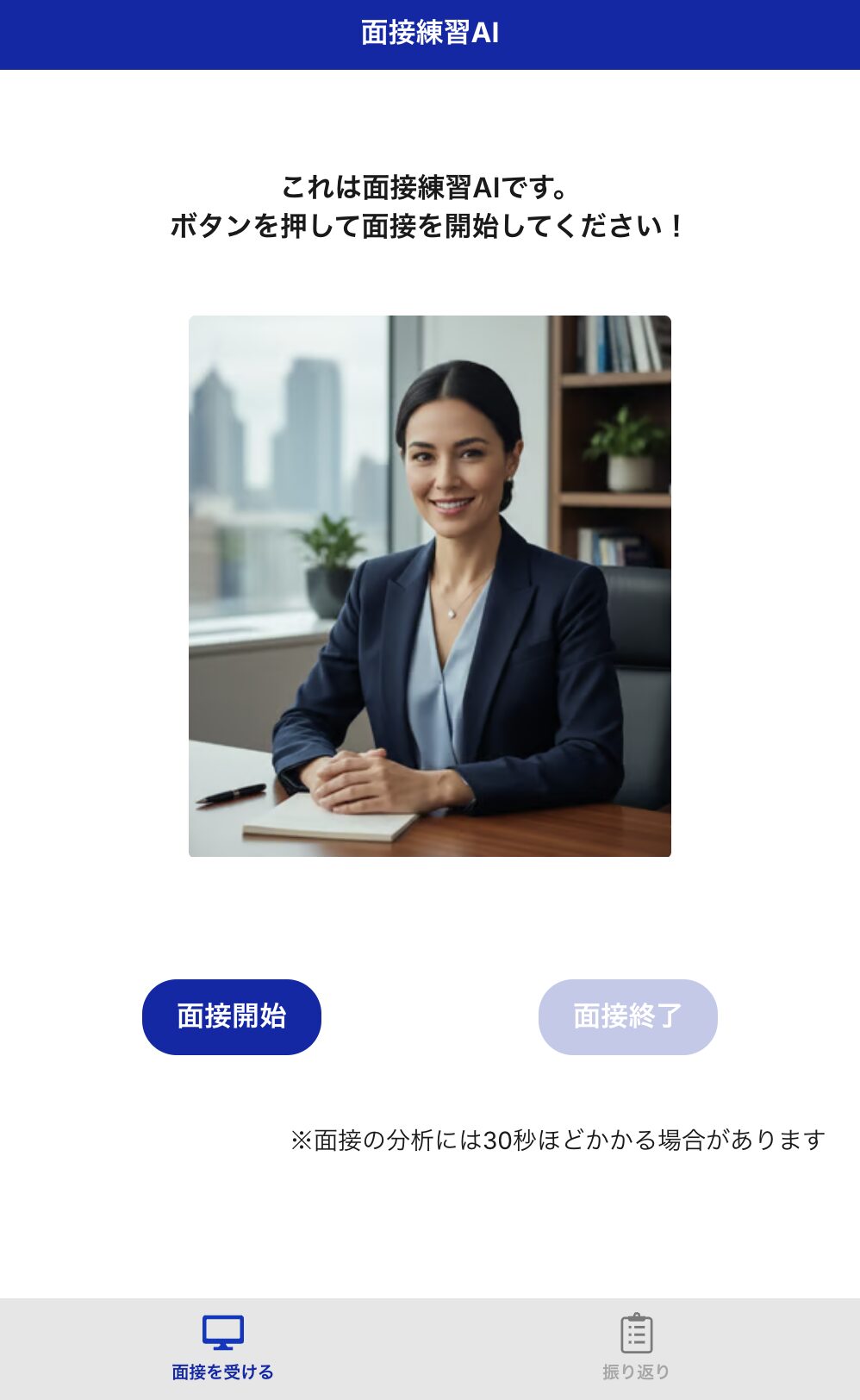Tap the 面接終了 button
The height and width of the screenshot is (1400, 860).
[627, 1016]
